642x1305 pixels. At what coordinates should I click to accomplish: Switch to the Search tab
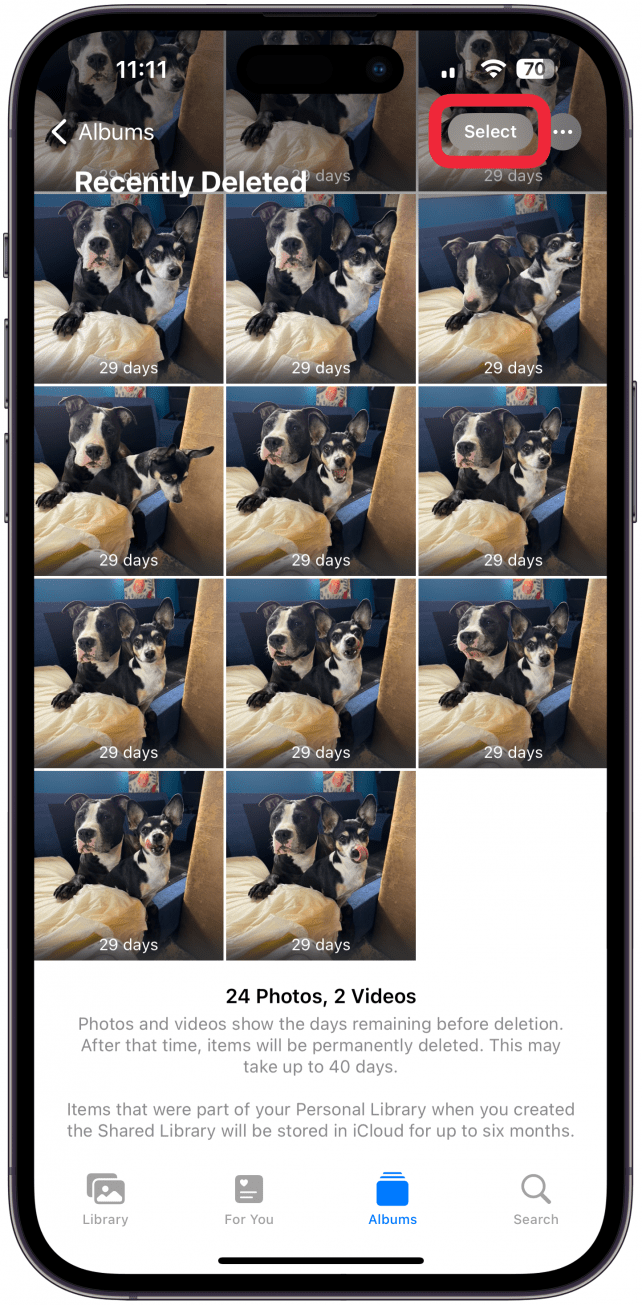536,1199
